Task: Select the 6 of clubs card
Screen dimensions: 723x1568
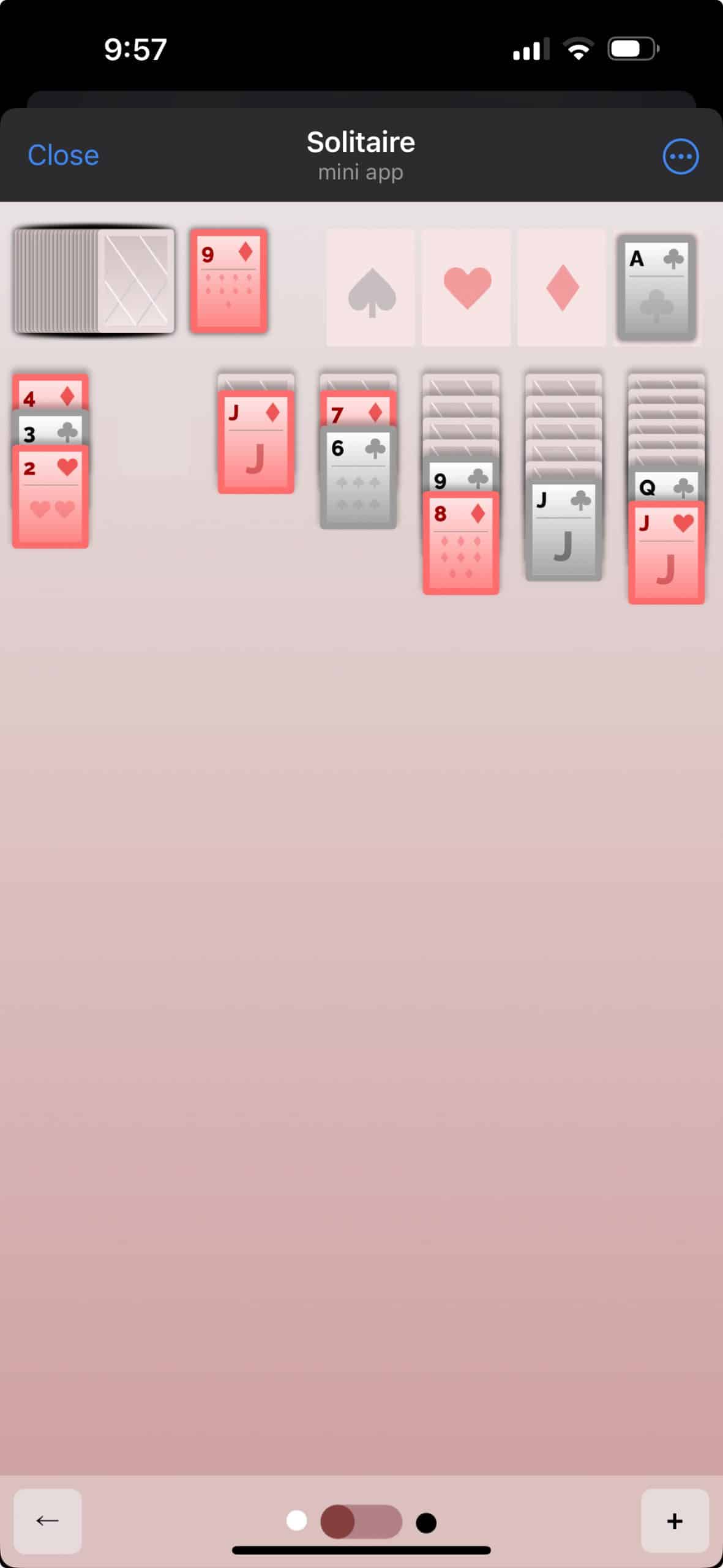Action: 358,477
